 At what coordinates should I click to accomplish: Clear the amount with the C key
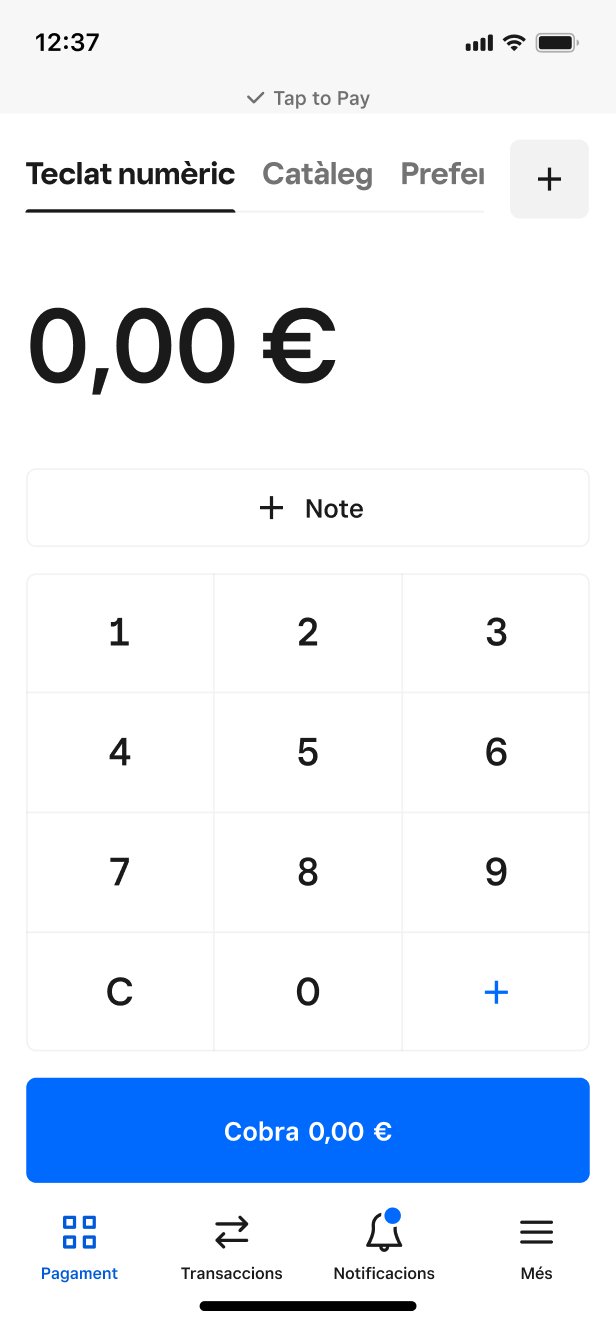click(x=120, y=992)
